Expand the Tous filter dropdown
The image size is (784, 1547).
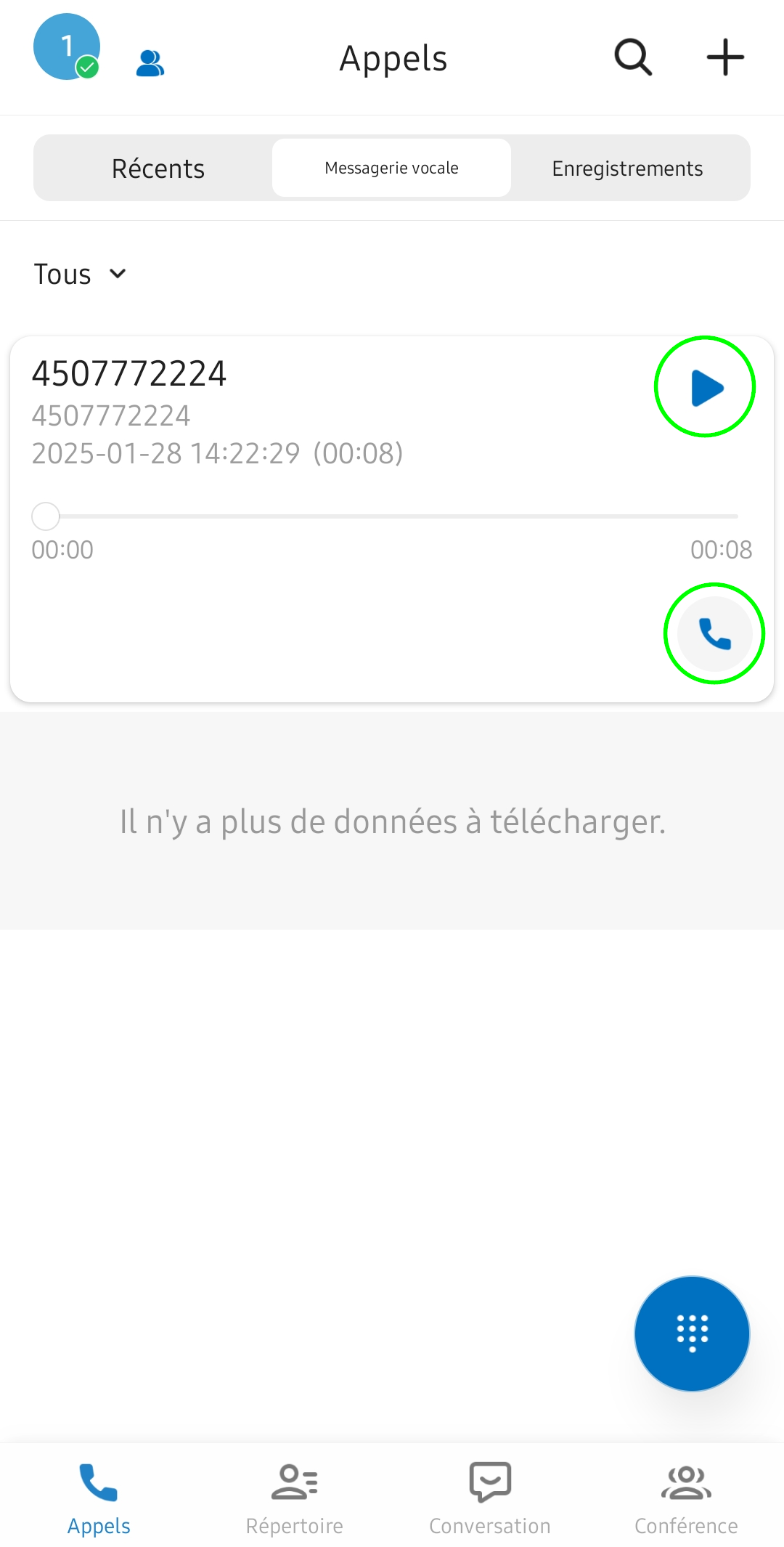[x=80, y=275]
